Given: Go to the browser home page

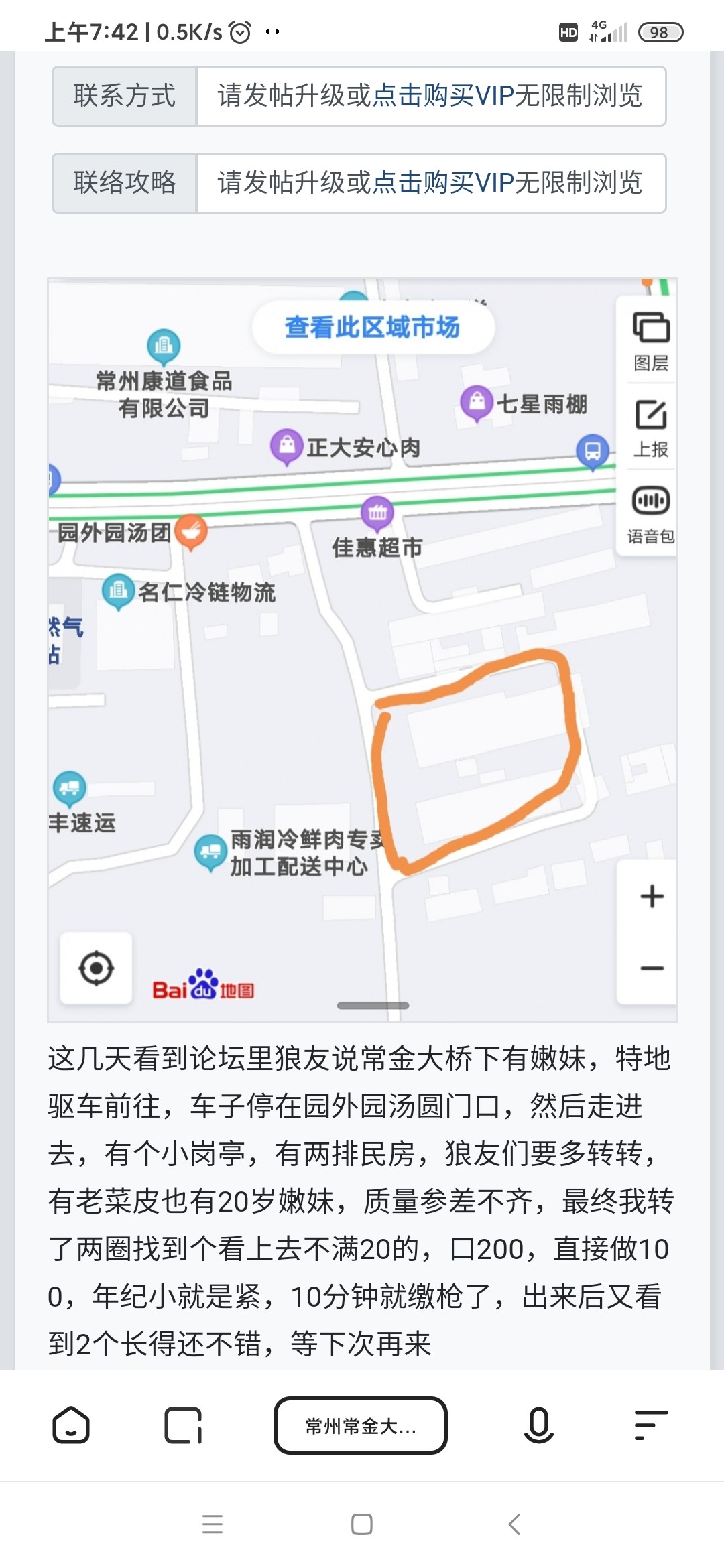Looking at the screenshot, I should [x=71, y=1425].
